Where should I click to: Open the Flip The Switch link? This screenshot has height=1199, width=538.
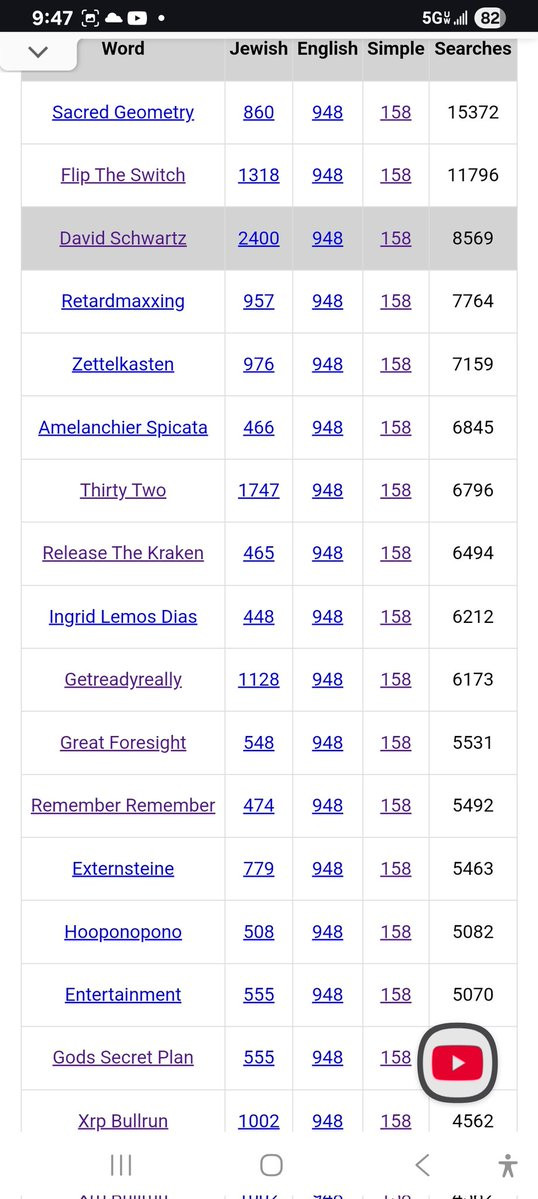click(123, 175)
